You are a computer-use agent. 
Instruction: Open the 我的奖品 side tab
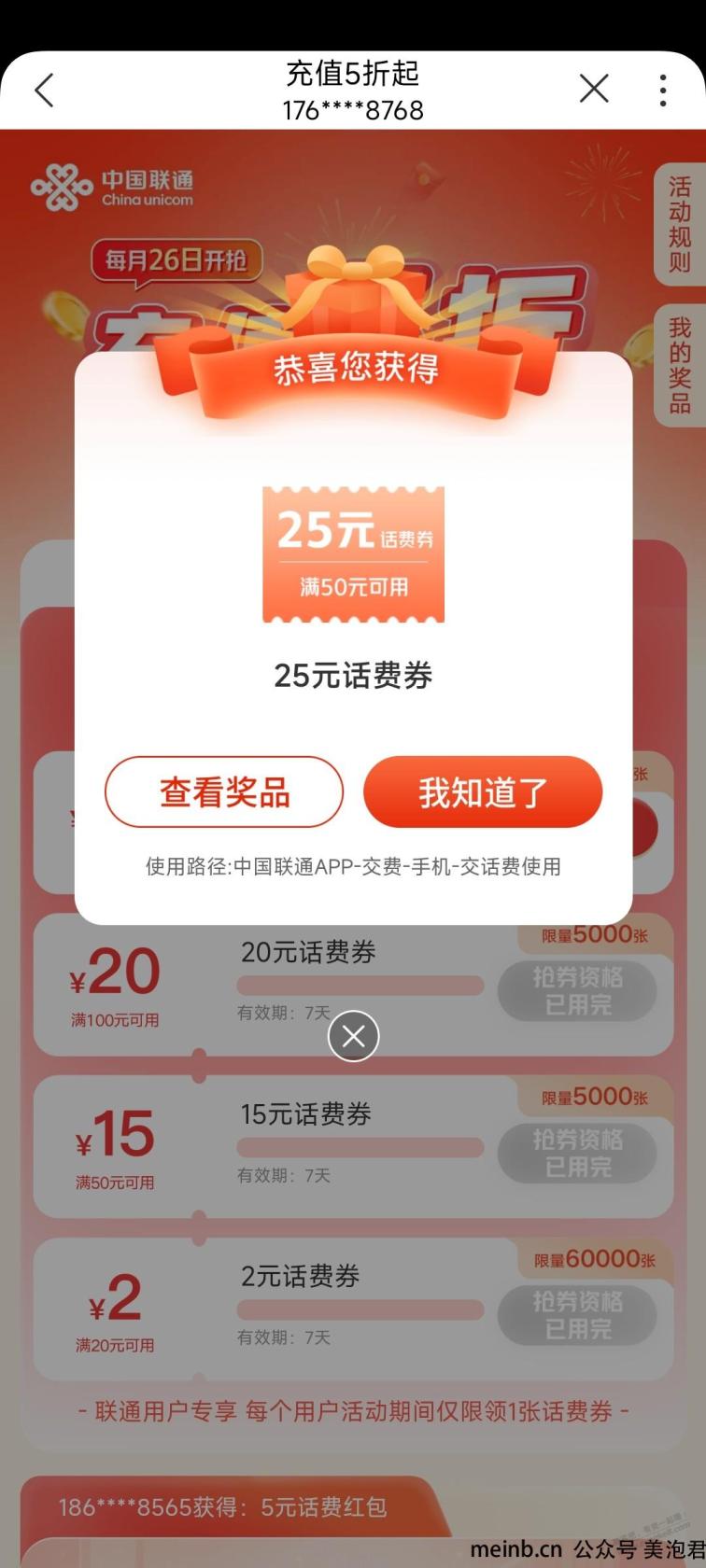click(x=680, y=365)
